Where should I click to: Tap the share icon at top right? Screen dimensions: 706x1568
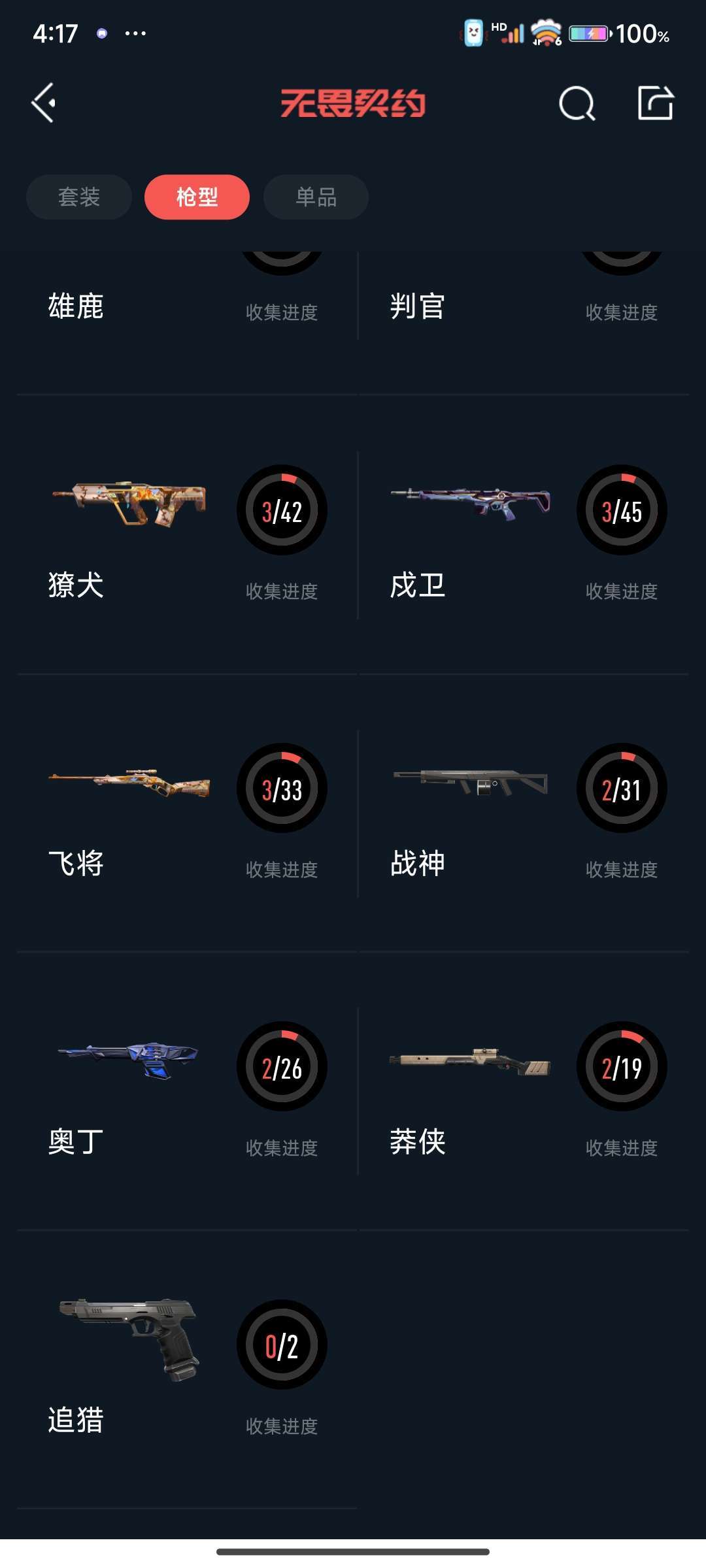point(657,103)
